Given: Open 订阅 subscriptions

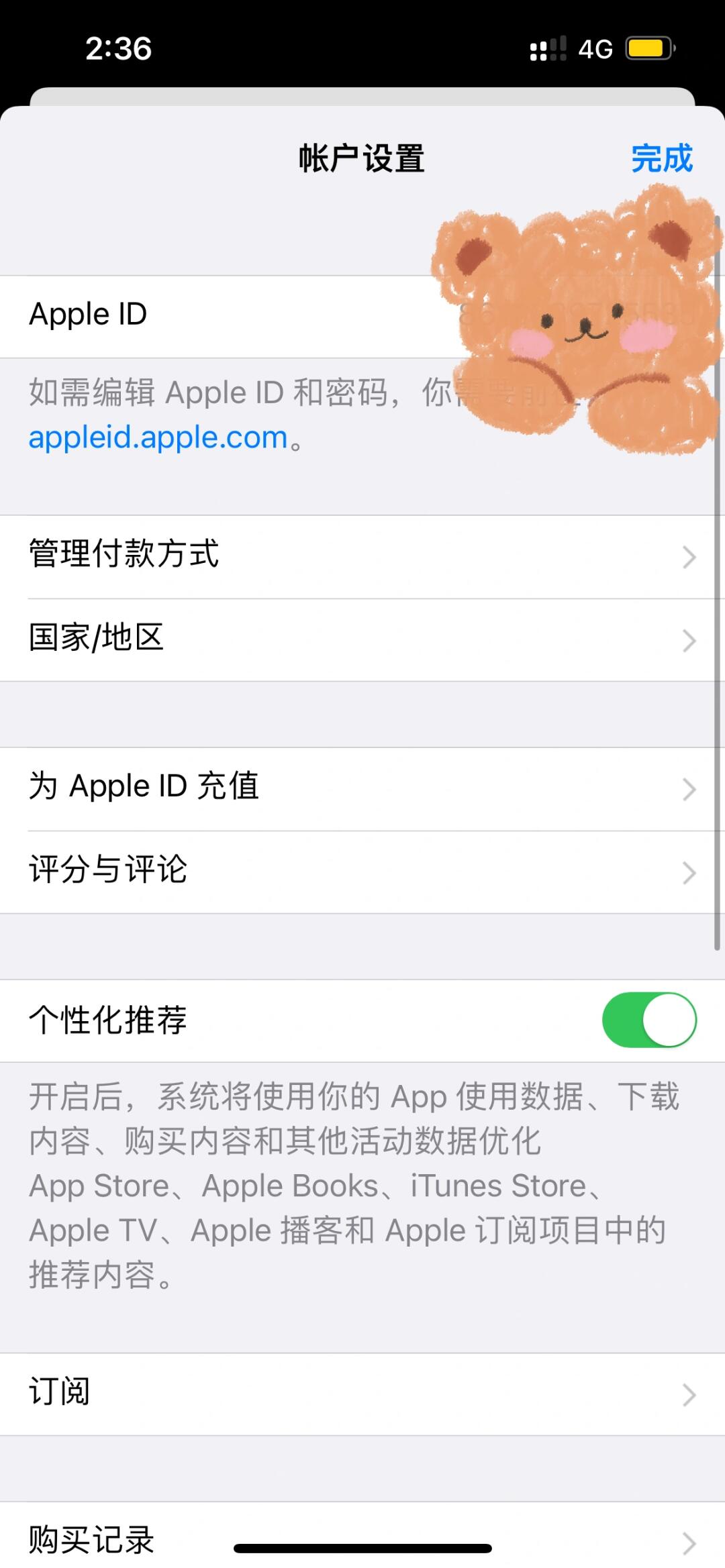Looking at the screenshot, I should (x=362, y=1394).
